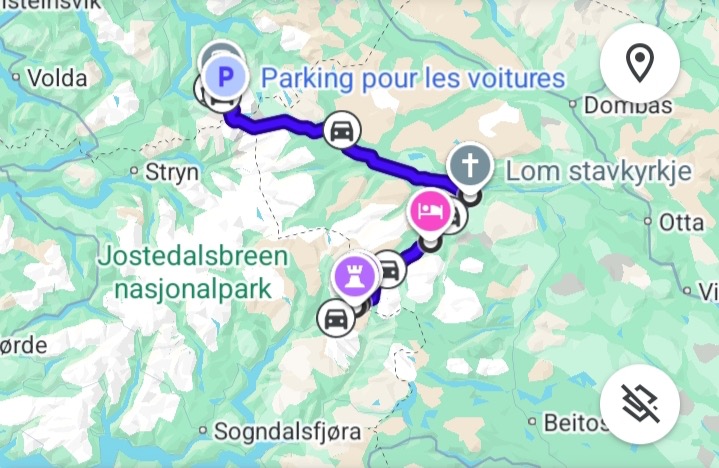Viewport: 719px width, 468px height.
Task: Tap the location pin button
Action: pos(639,64)
